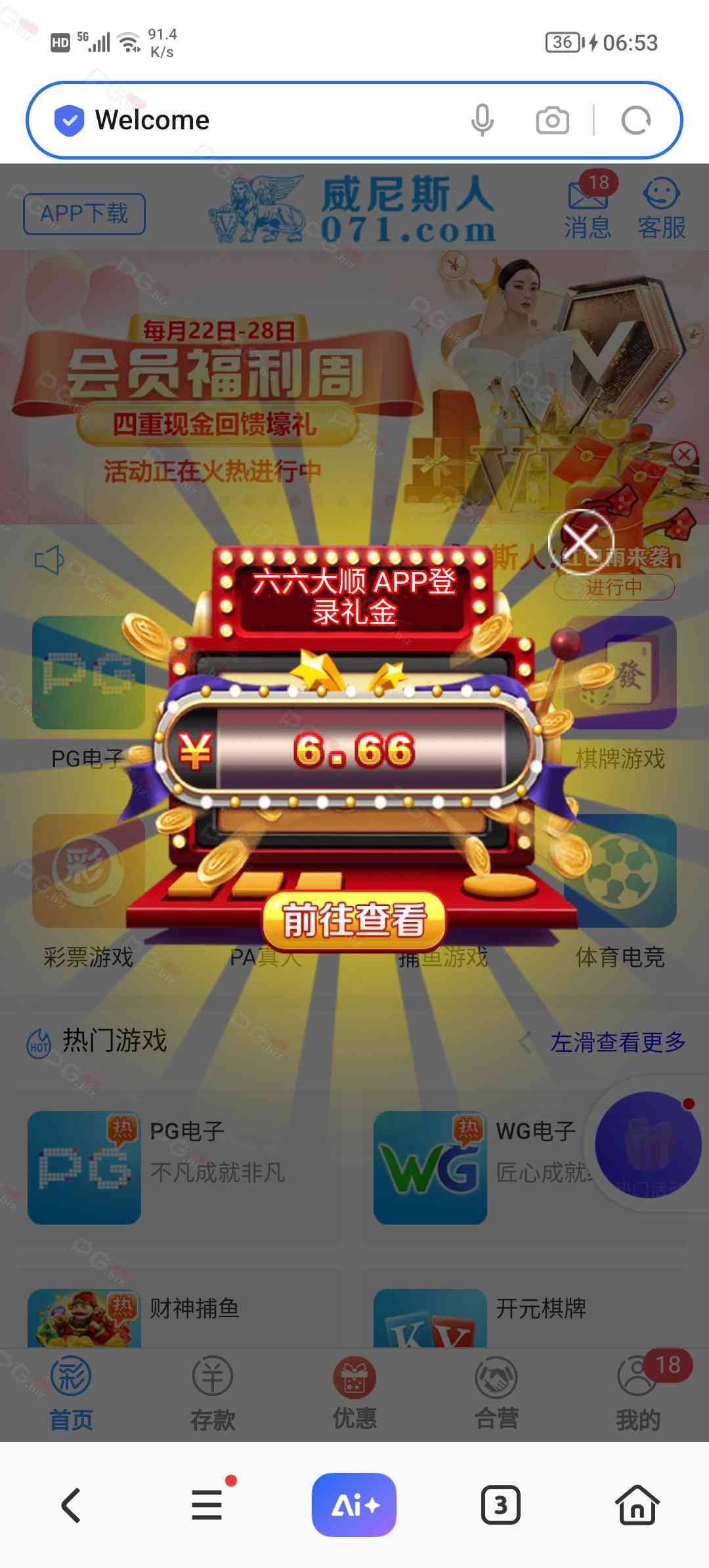Screen dimensions: 709x1568
Task: Close the 六六大顺 login bonus popup
Action: tap(581, 541)
